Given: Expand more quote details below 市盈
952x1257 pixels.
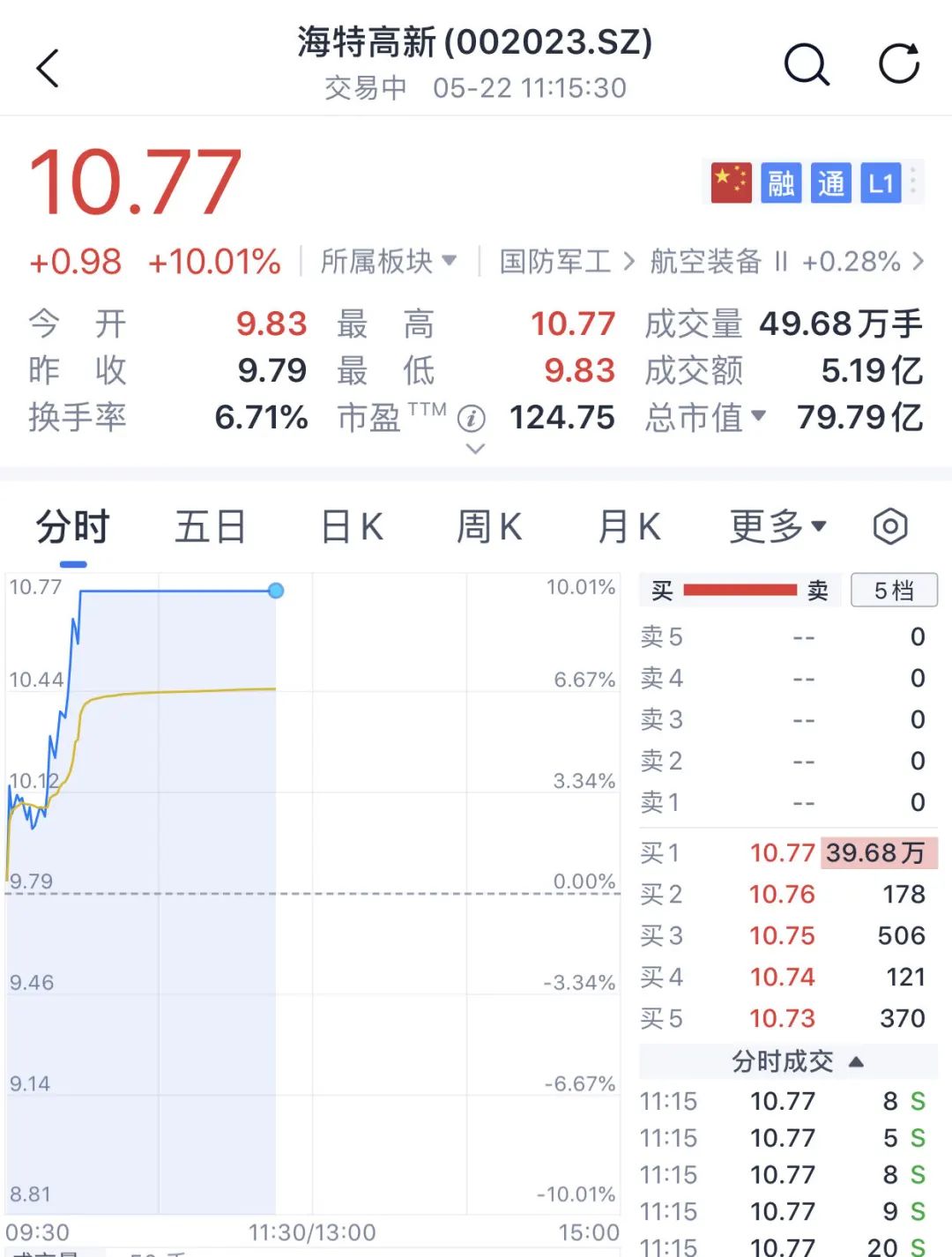Looking at the screenshot, I should point(475,450).
